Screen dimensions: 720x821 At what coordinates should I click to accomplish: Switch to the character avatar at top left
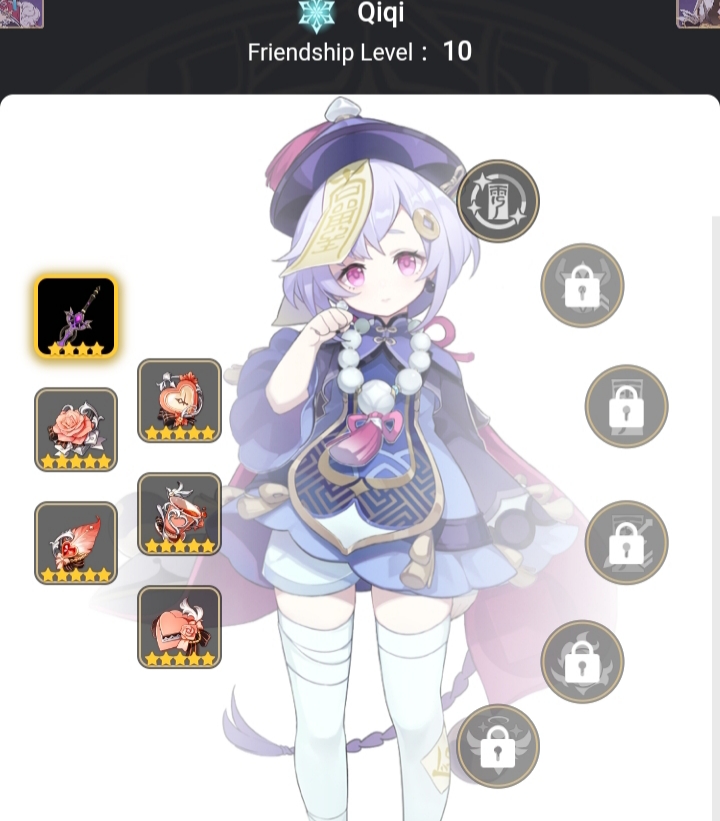pyautogui.click(x=20, y=13)
